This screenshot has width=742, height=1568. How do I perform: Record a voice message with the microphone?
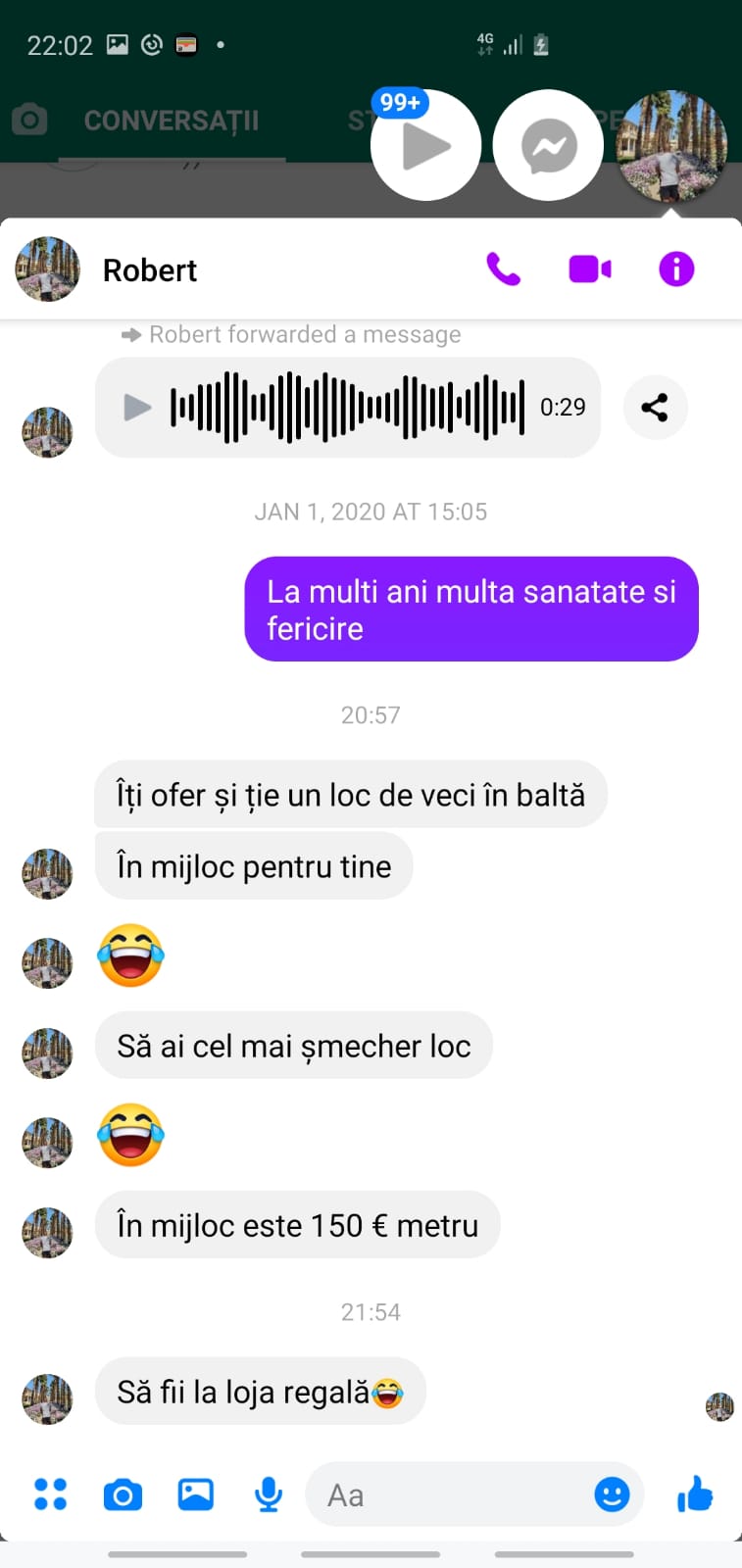pyautogui.click(x=268, y=1494)
